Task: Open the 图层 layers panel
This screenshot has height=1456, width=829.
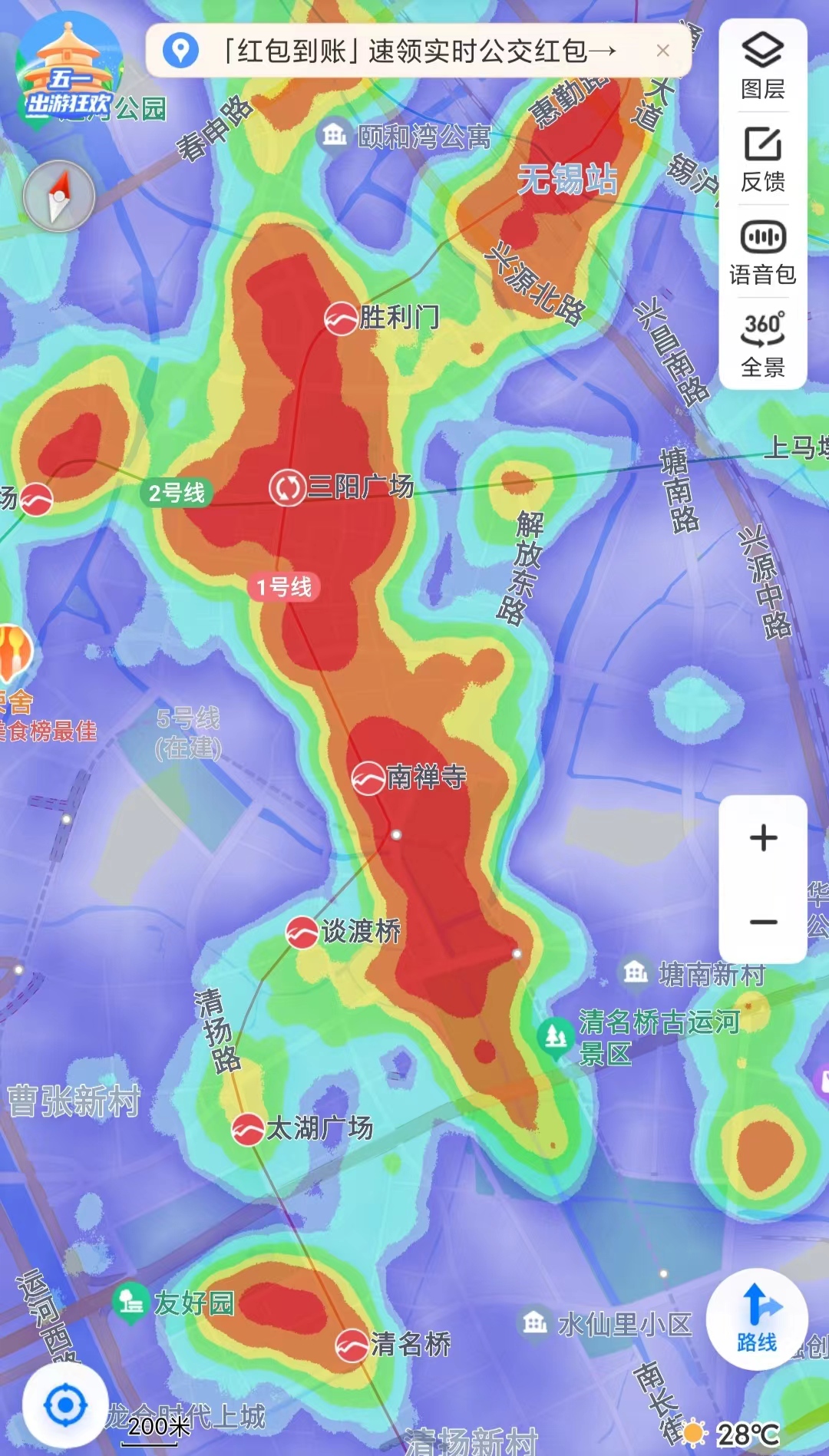Action: [x=762, y=67]
